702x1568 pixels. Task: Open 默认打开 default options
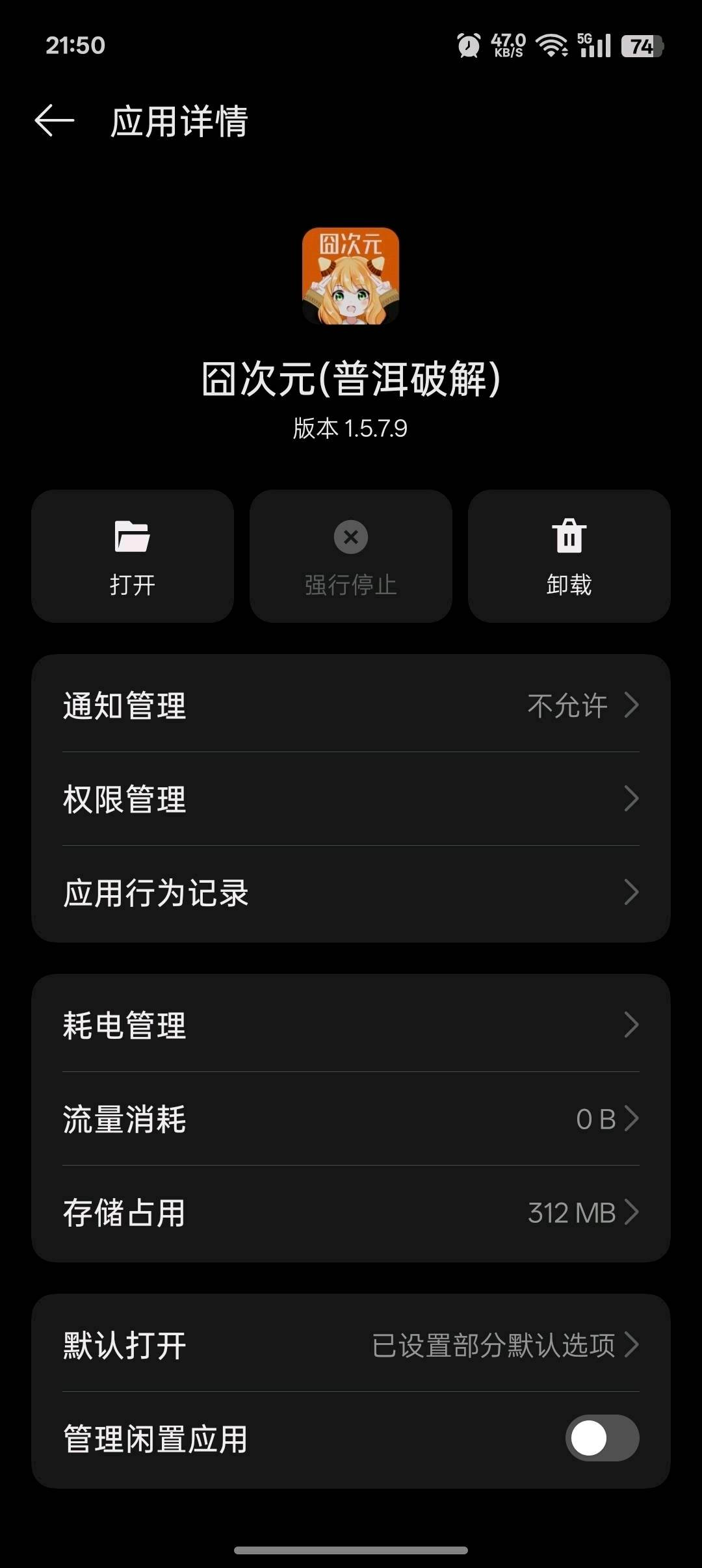coord(351,1345)
